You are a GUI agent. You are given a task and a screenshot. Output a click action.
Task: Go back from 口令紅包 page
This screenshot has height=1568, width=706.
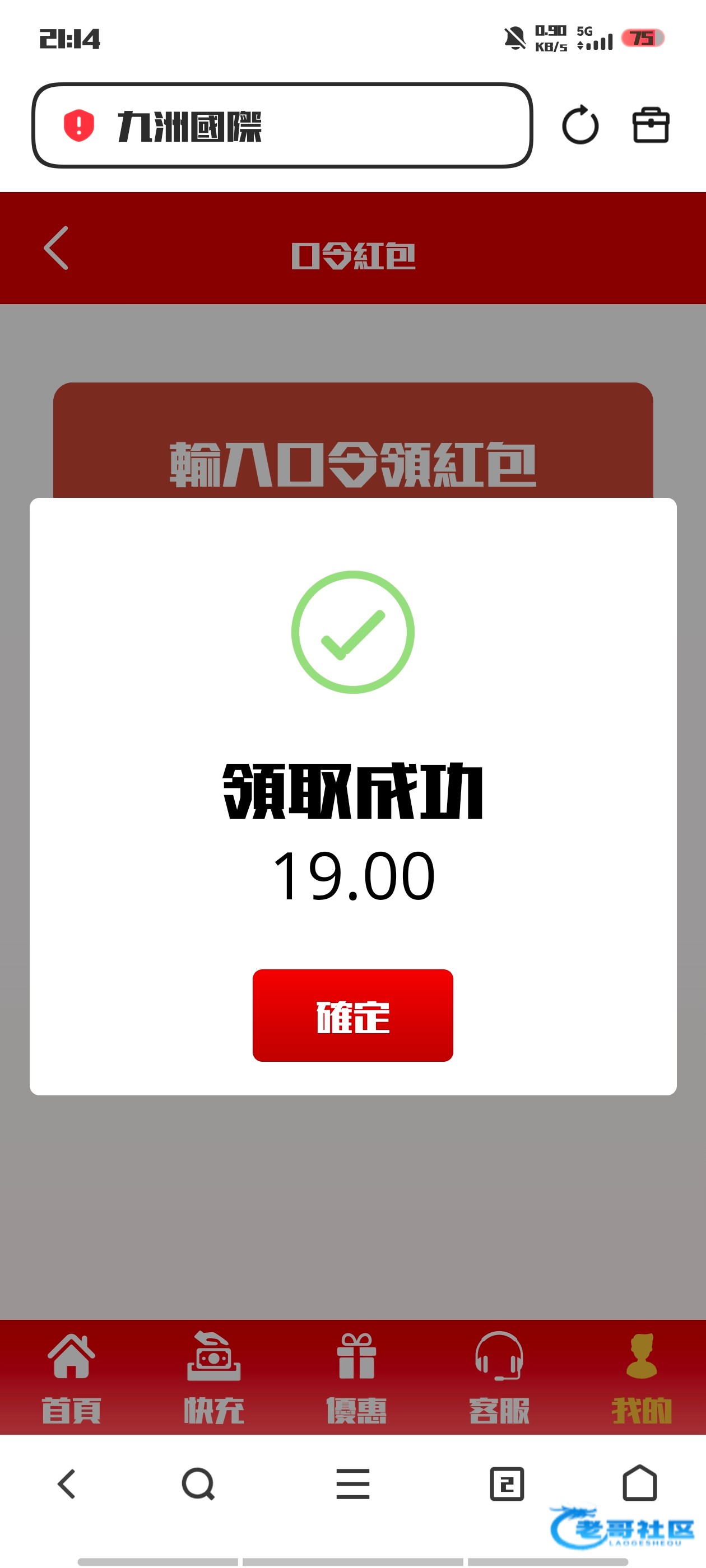pyautogui.click(x=56, y=248)
